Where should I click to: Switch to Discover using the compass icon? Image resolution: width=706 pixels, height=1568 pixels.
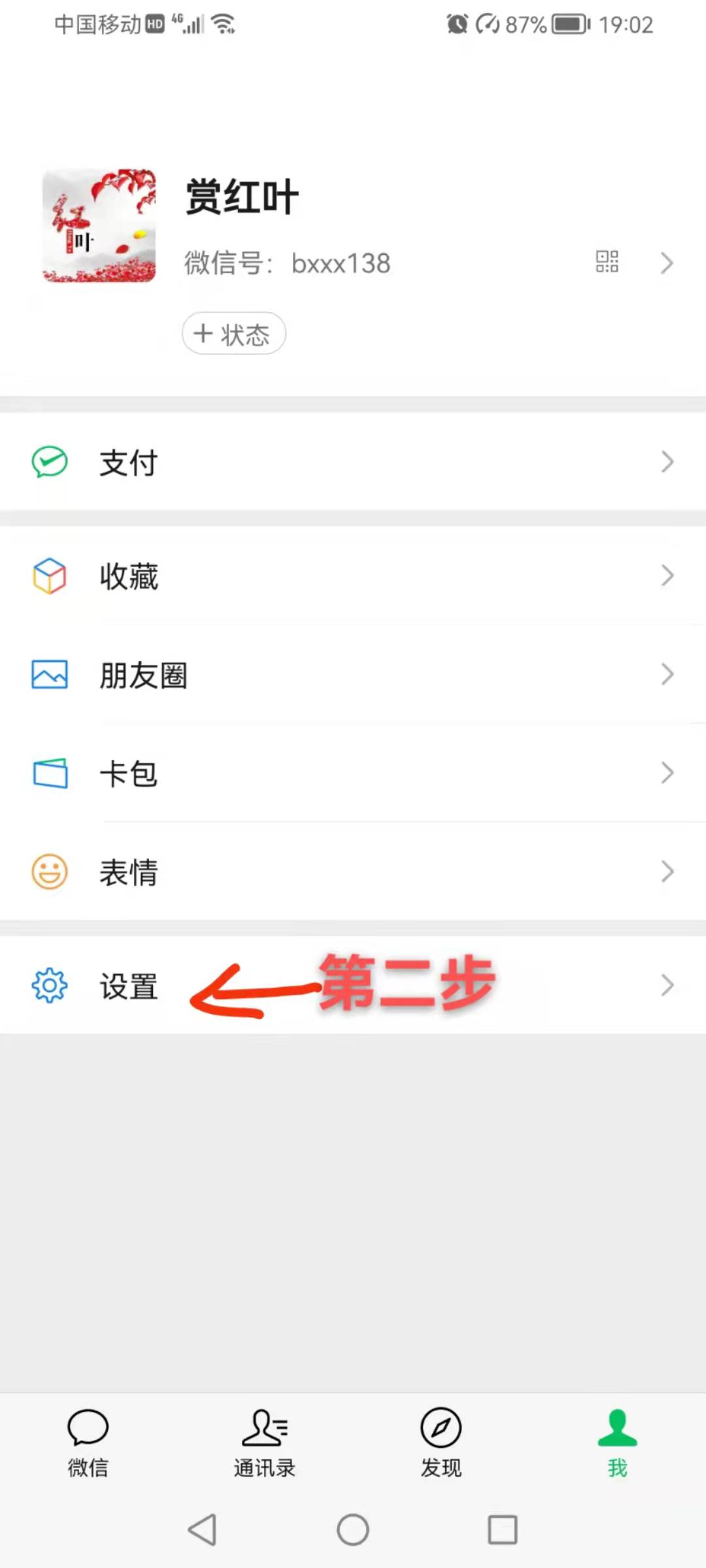click(441, 1439)
